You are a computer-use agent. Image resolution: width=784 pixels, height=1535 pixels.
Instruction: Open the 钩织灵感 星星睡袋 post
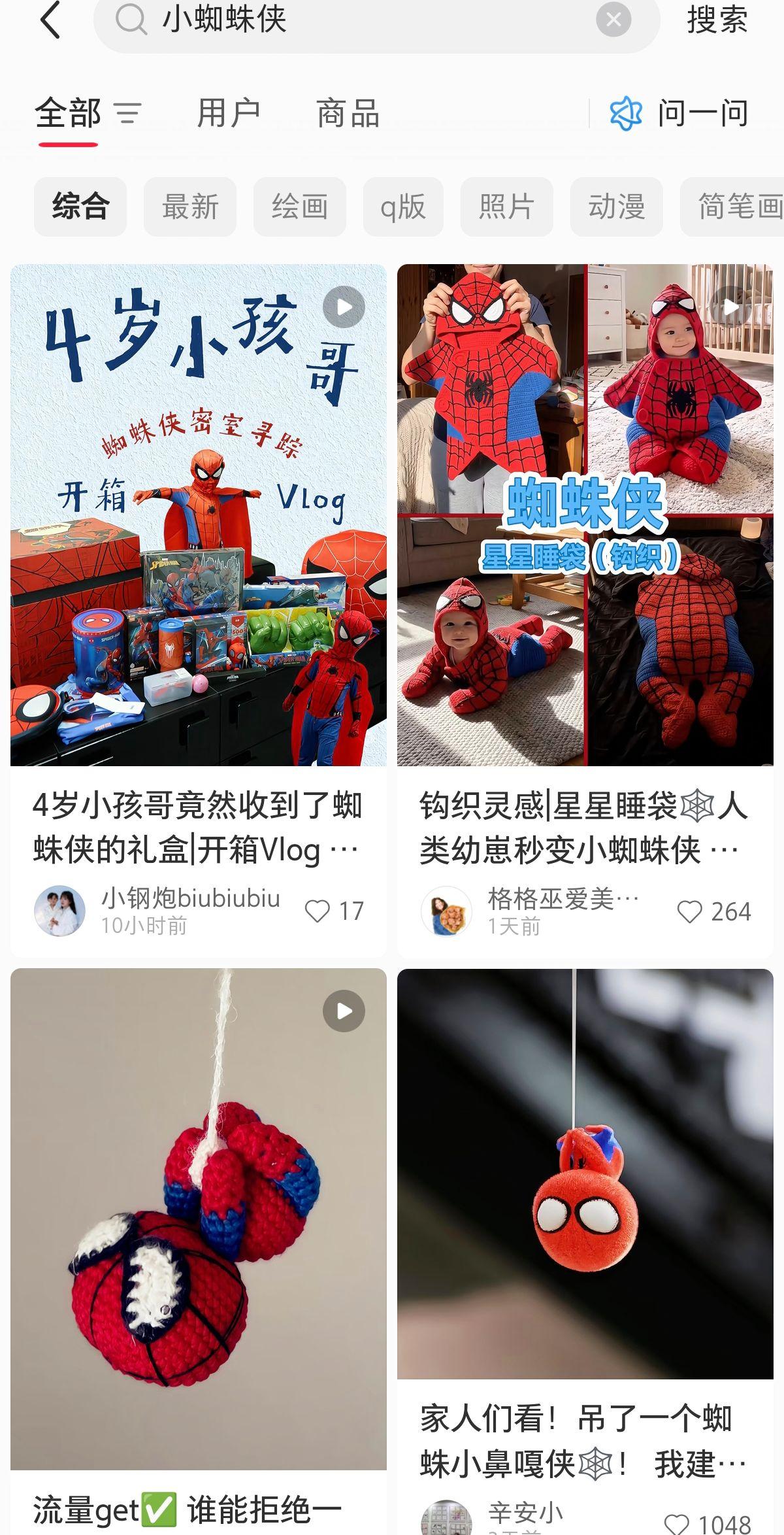[x=585, y=514]
